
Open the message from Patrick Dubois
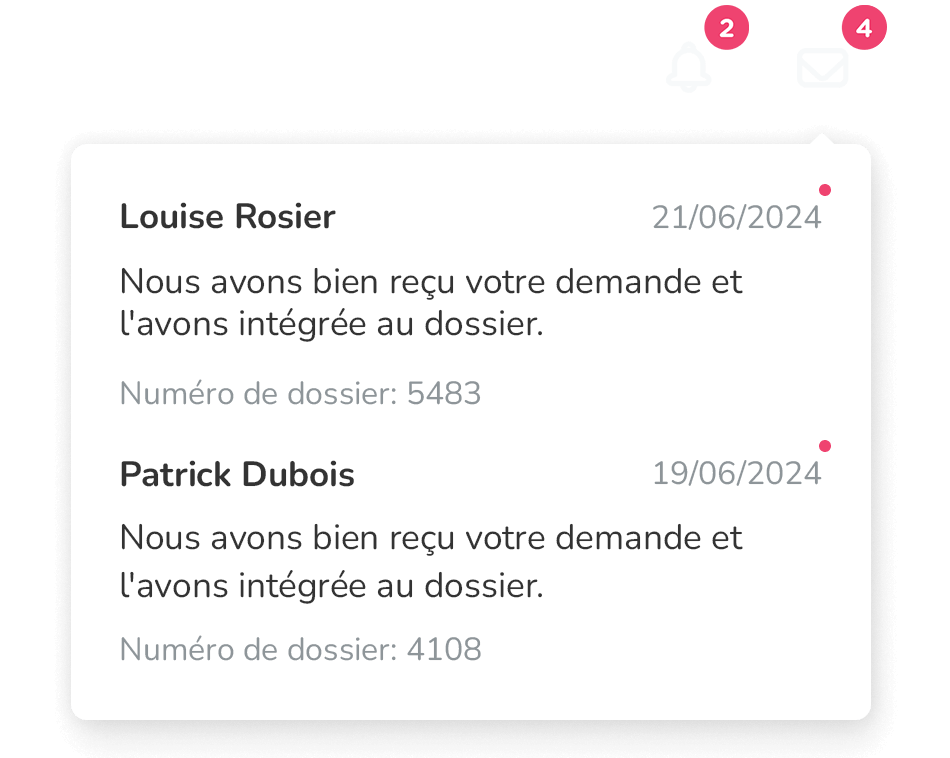(470, 558)
